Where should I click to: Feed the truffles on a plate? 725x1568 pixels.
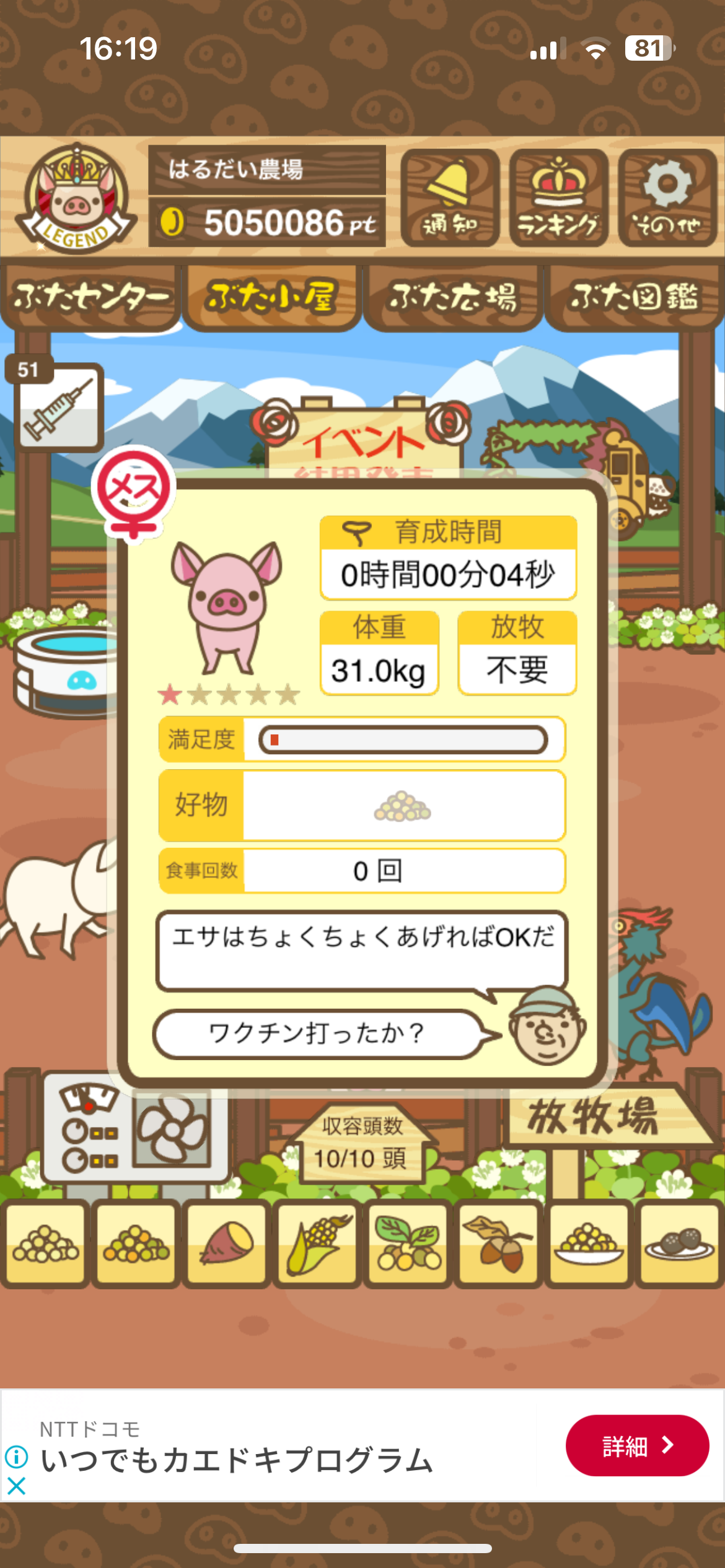pyautogui.click(x=679, y=1243)
